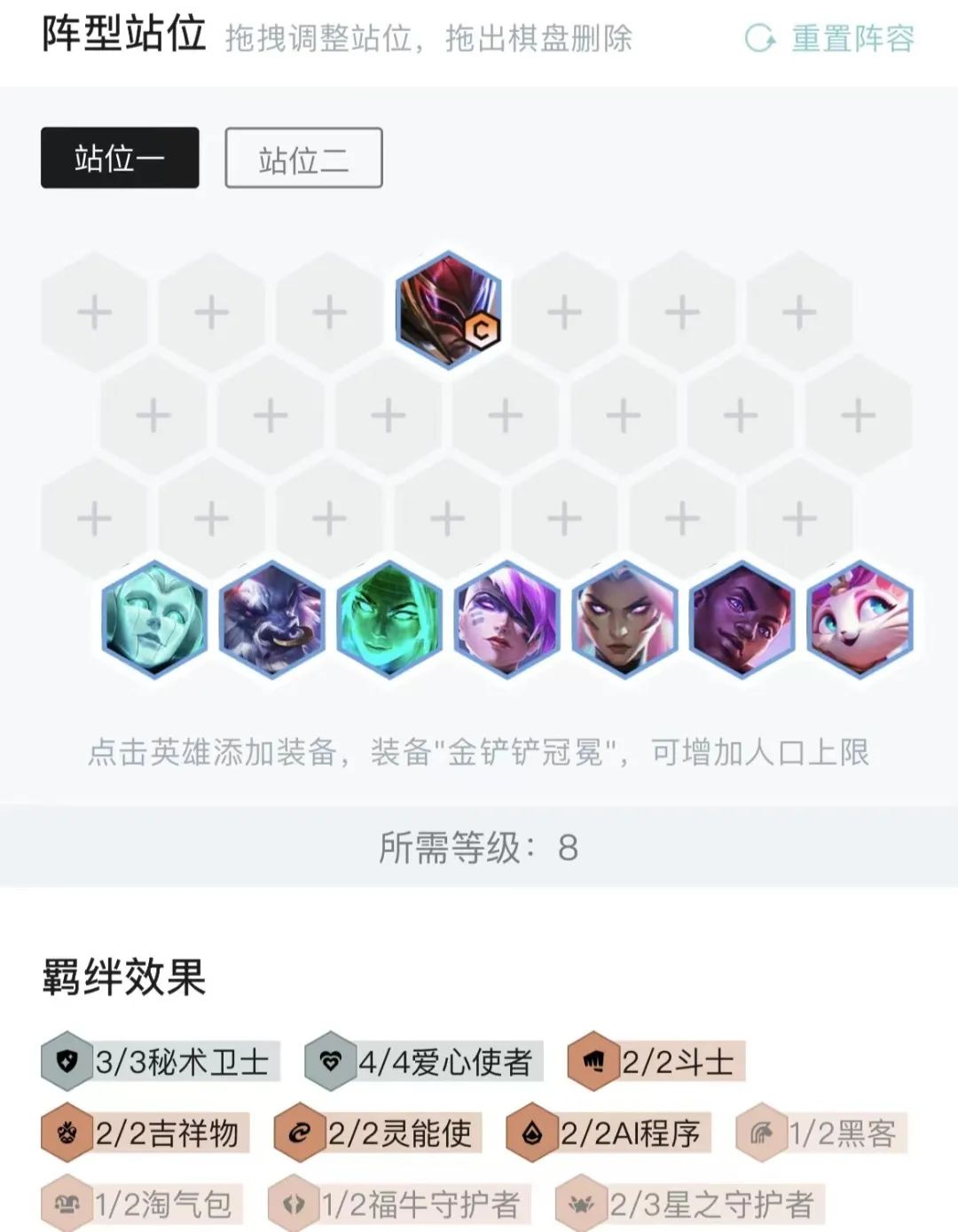Open the 3/3秘术卫士 trait chip
Image resolution: width=958 pixels, height=1232 pixels.
pos(161,1061)
